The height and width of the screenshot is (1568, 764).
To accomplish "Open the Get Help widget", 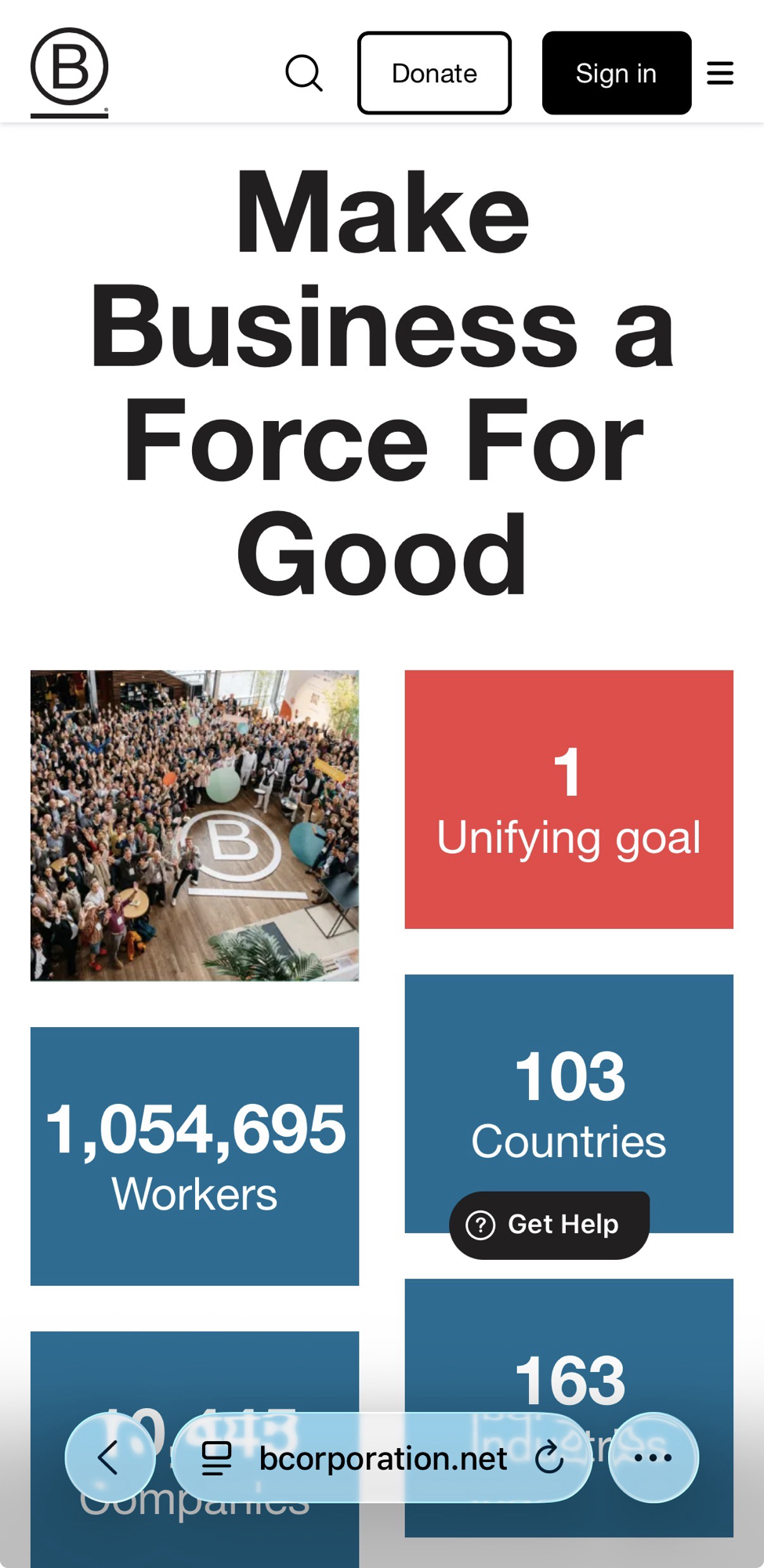I will (549, 1225).
